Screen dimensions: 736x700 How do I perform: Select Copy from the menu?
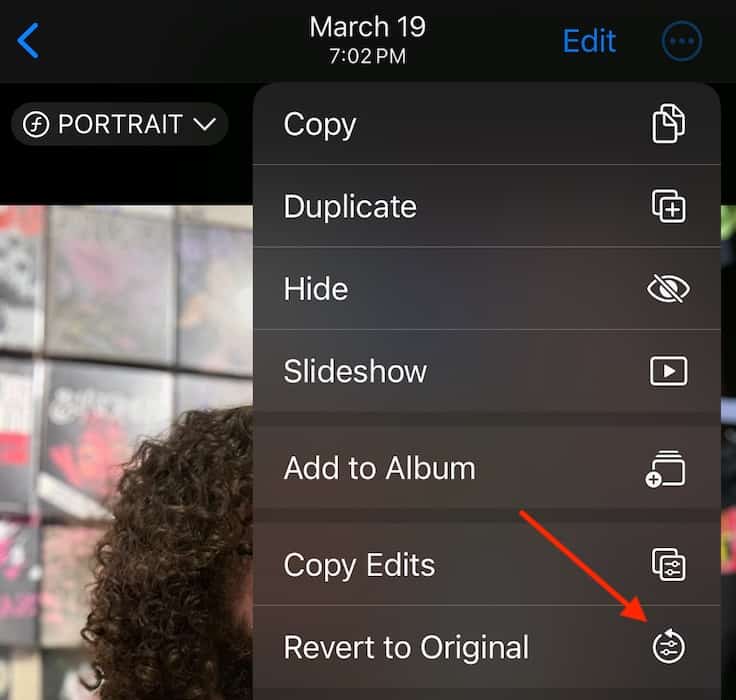tap(486, 124)
